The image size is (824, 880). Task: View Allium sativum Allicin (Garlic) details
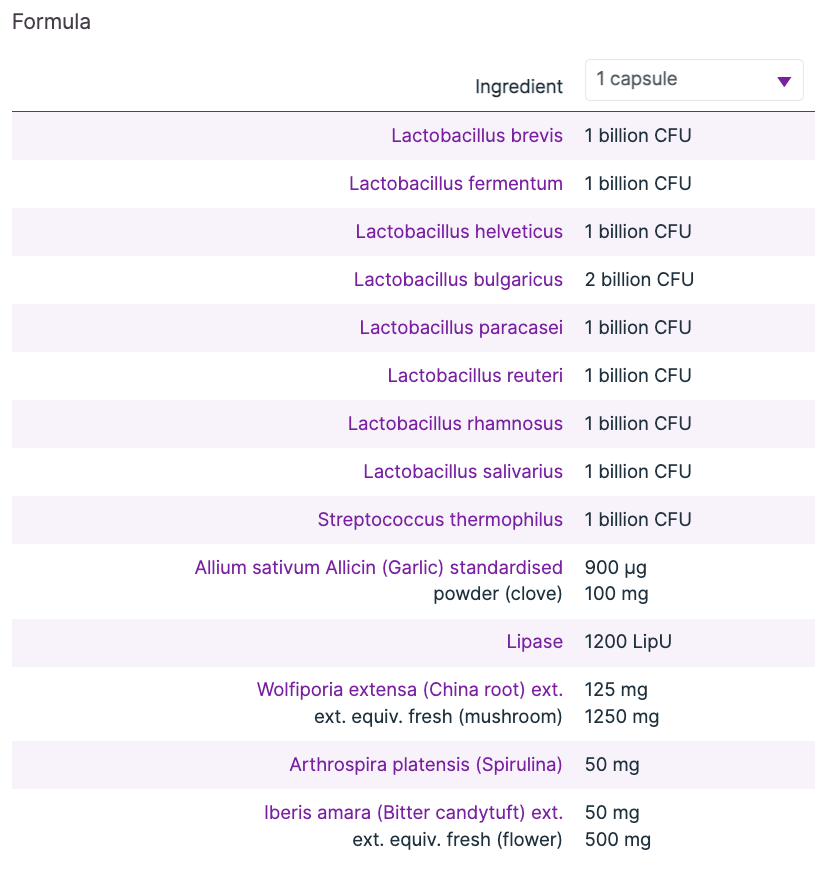pyautogui.click(x=379, y=568)
